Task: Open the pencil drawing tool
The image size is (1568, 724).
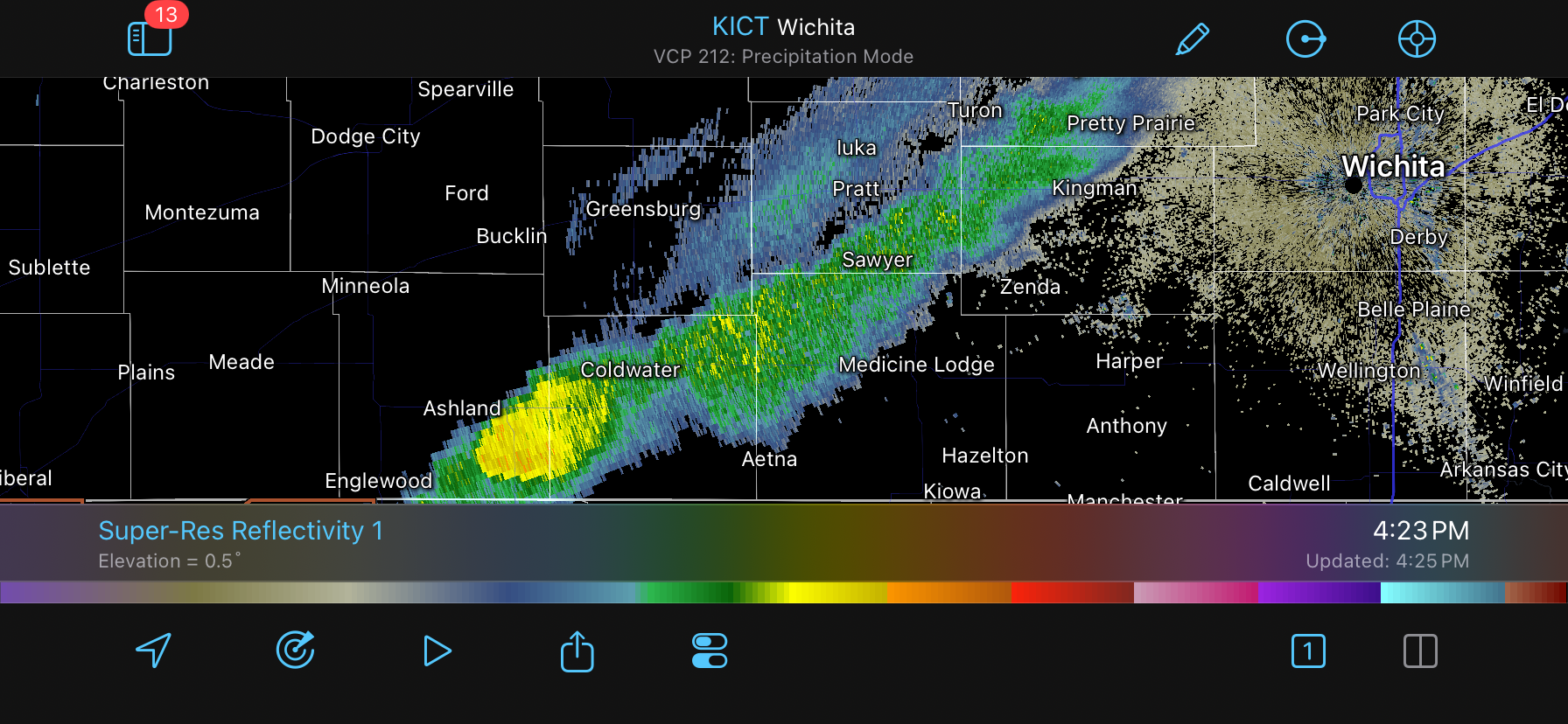Action: 1192,39
